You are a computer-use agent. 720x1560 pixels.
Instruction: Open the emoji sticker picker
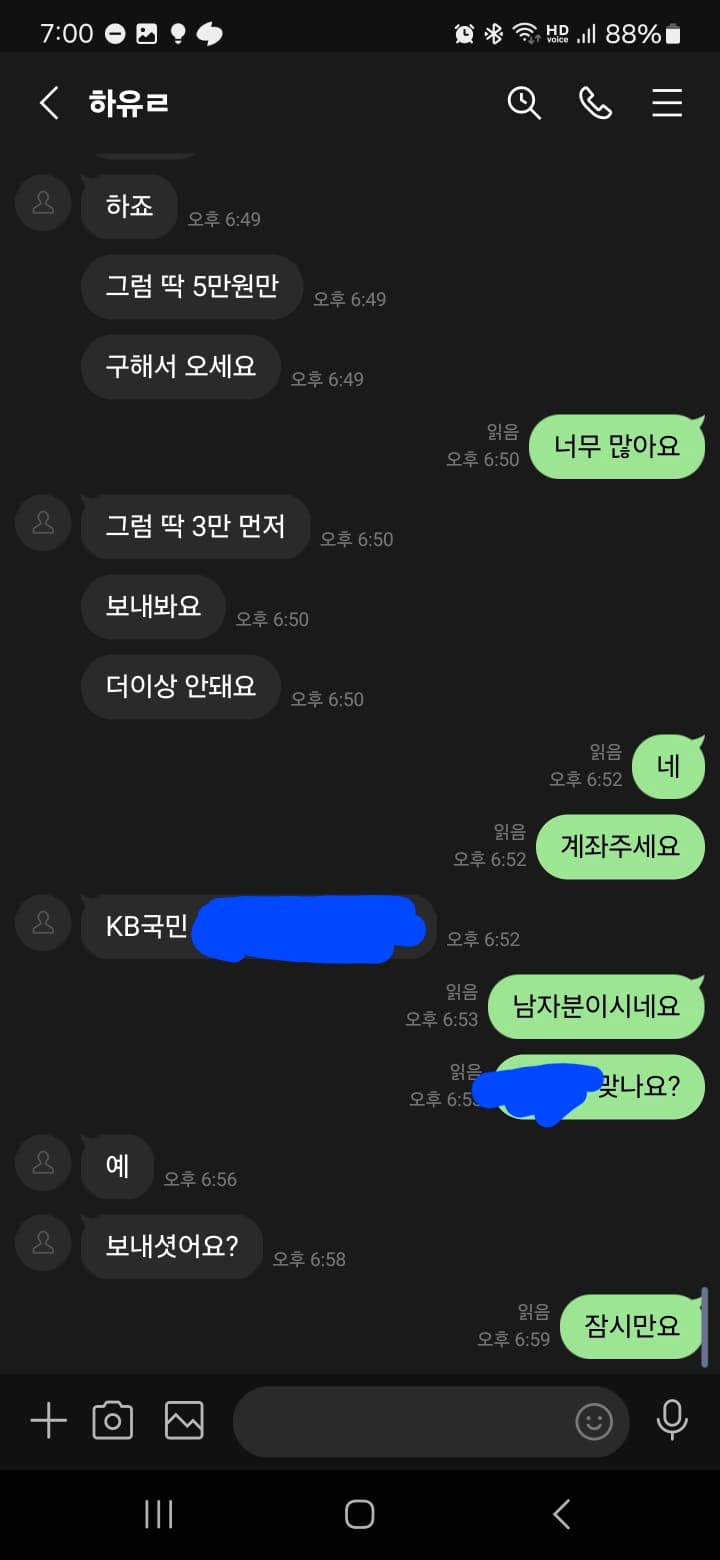point(594,1420)
